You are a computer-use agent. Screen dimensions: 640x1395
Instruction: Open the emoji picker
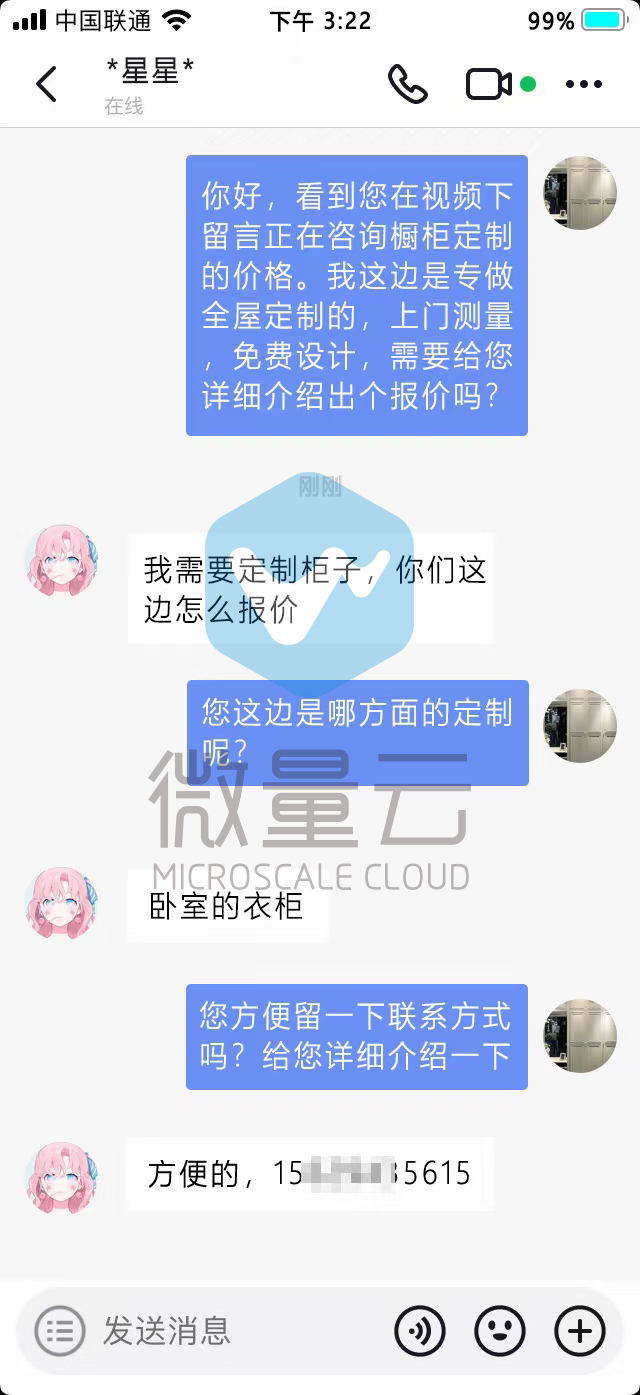pos(500,1331)
